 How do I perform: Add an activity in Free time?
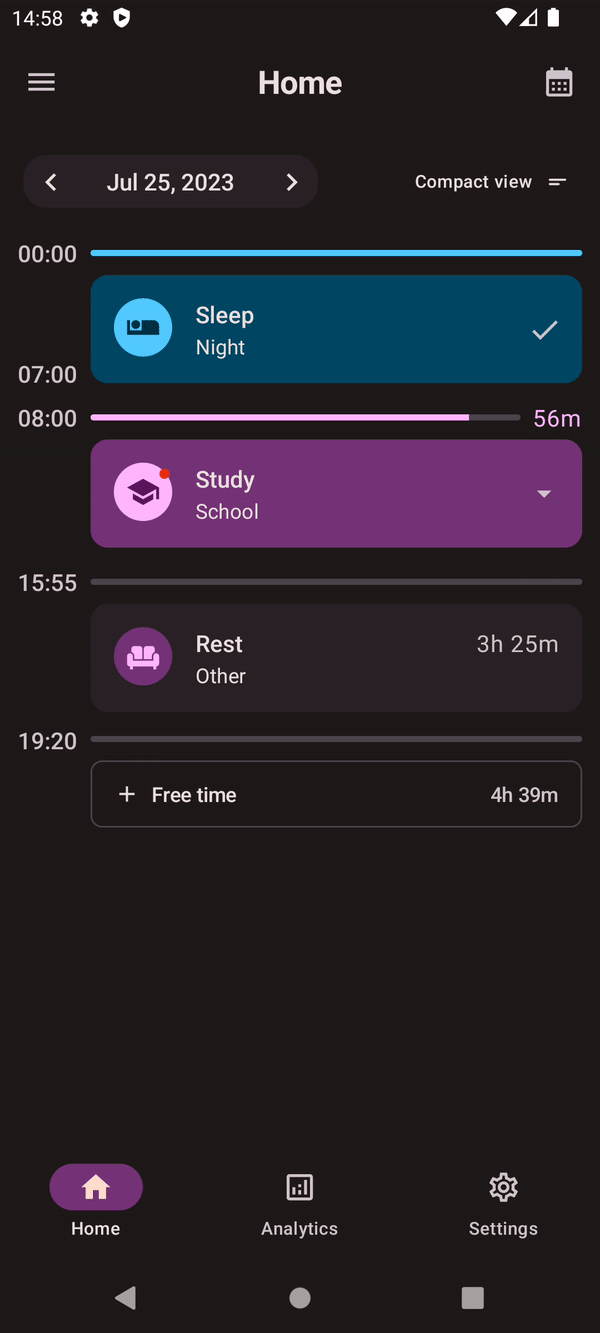336,795
